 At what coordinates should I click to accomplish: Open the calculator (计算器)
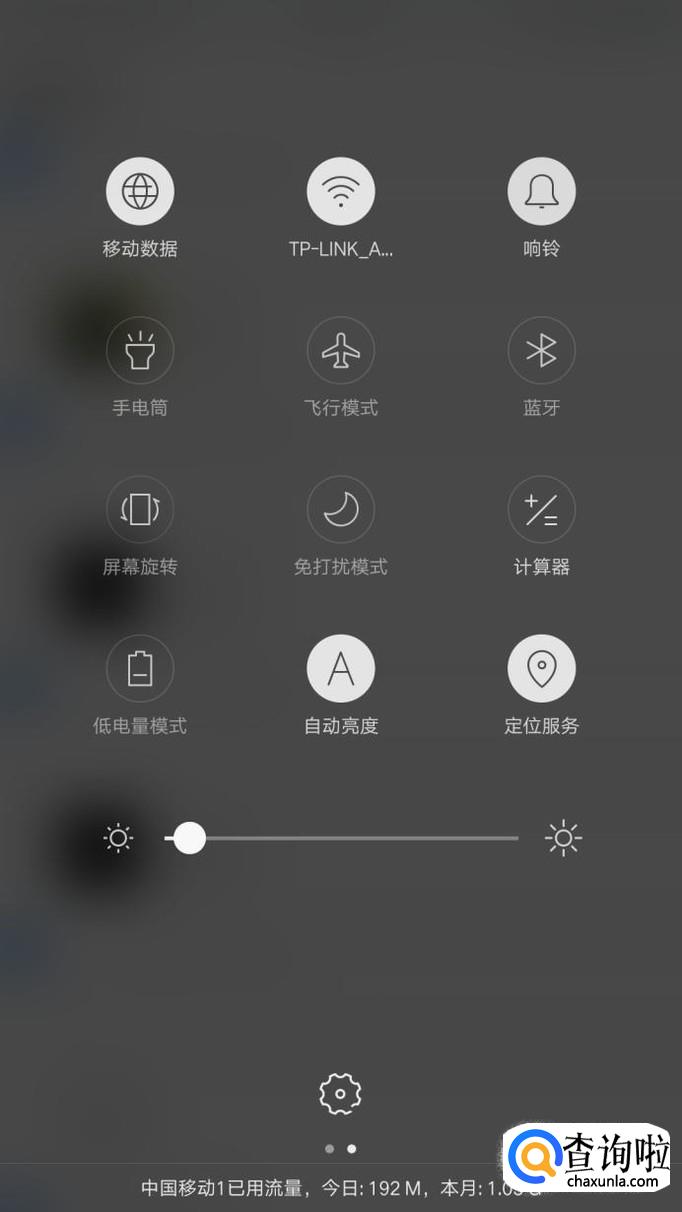click(542, 509)
